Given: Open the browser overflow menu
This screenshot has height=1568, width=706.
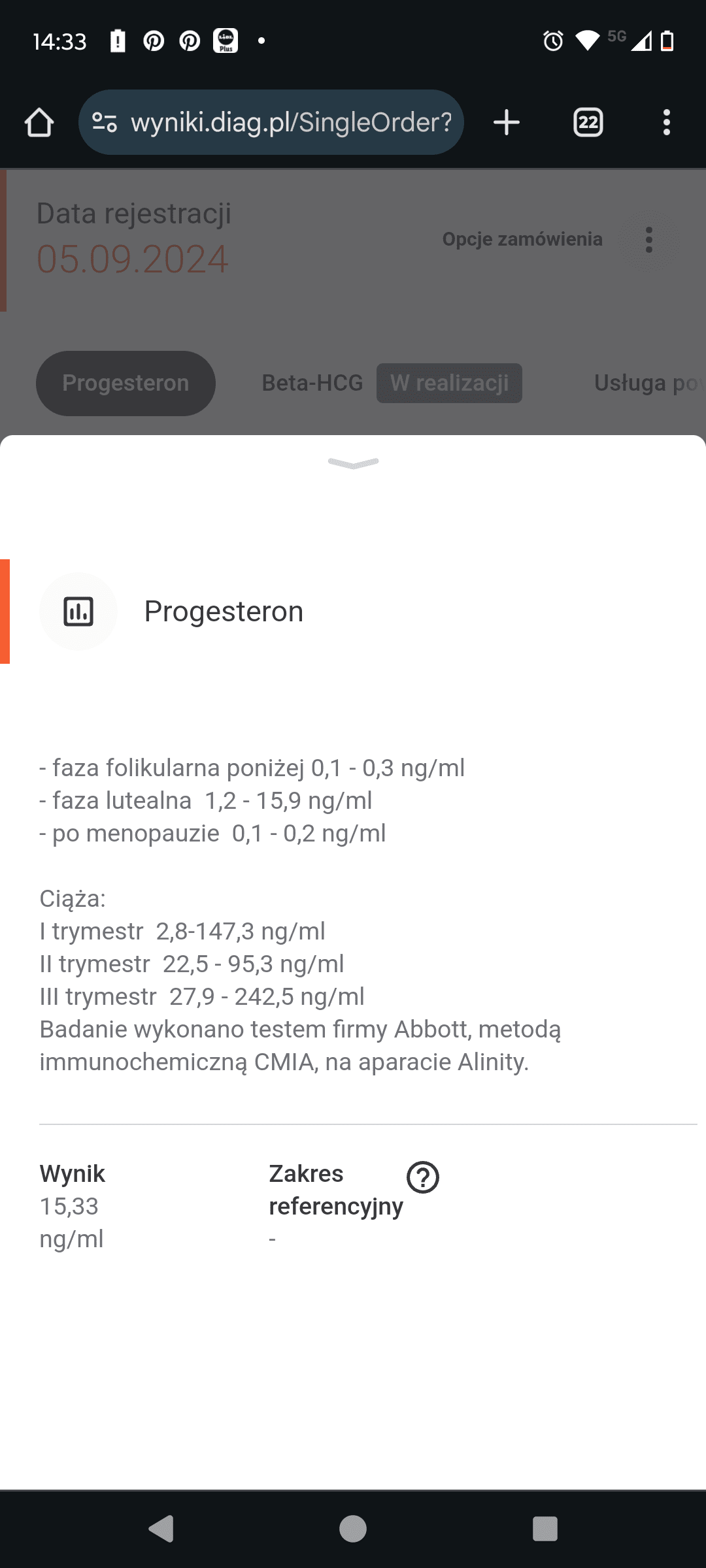Looking at the screenshot, I should 666,122.
